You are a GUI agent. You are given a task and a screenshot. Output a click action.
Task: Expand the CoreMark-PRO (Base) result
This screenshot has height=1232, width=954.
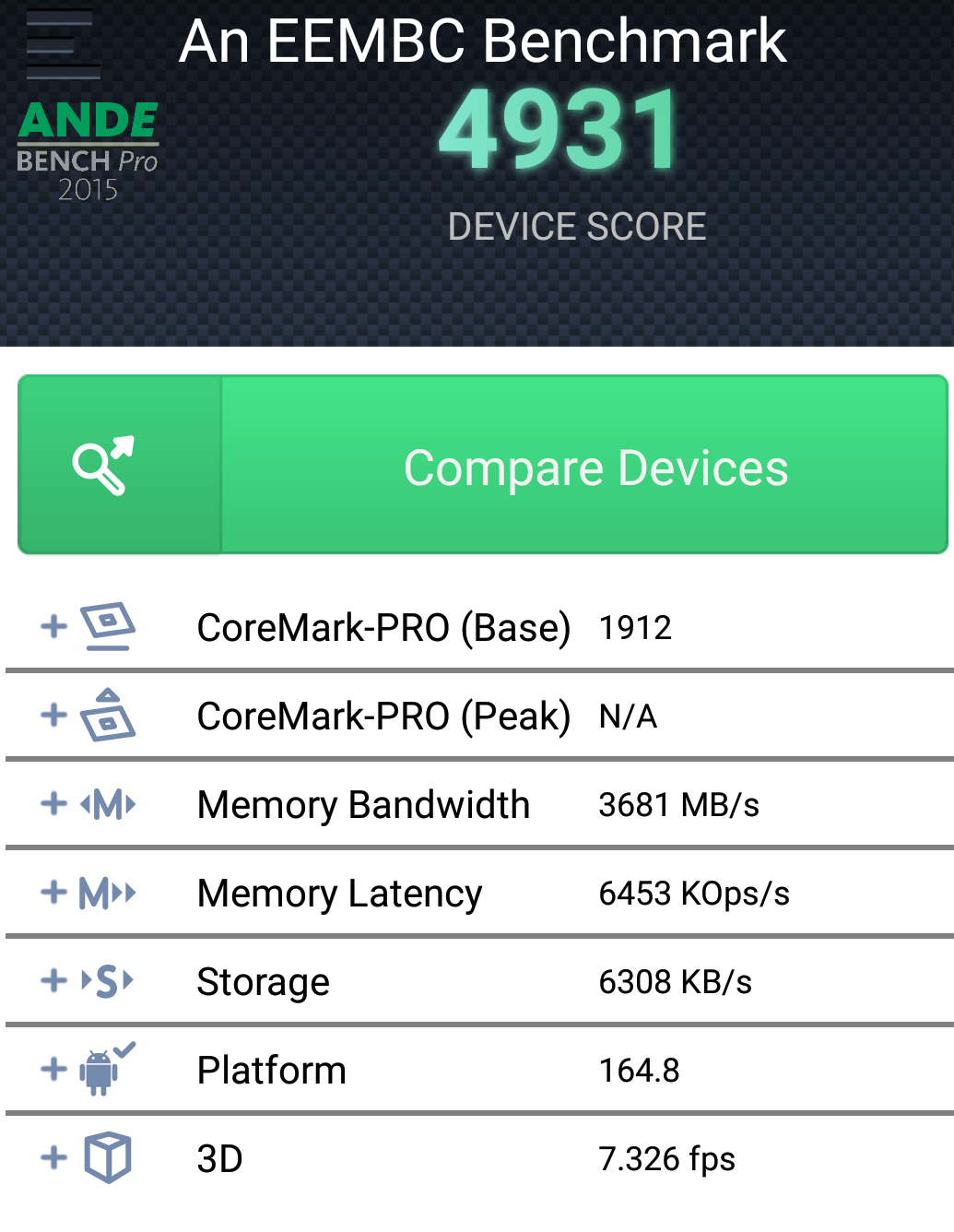pos(54,627)
